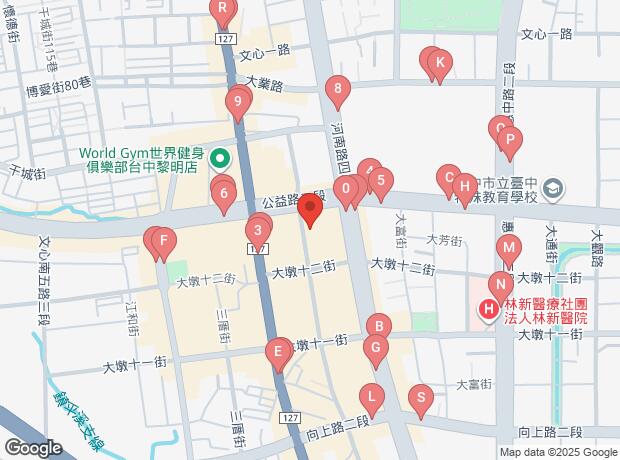Open the pin marked G
Viewport: 620px width, 460px height.
click(x=374, y=349)
